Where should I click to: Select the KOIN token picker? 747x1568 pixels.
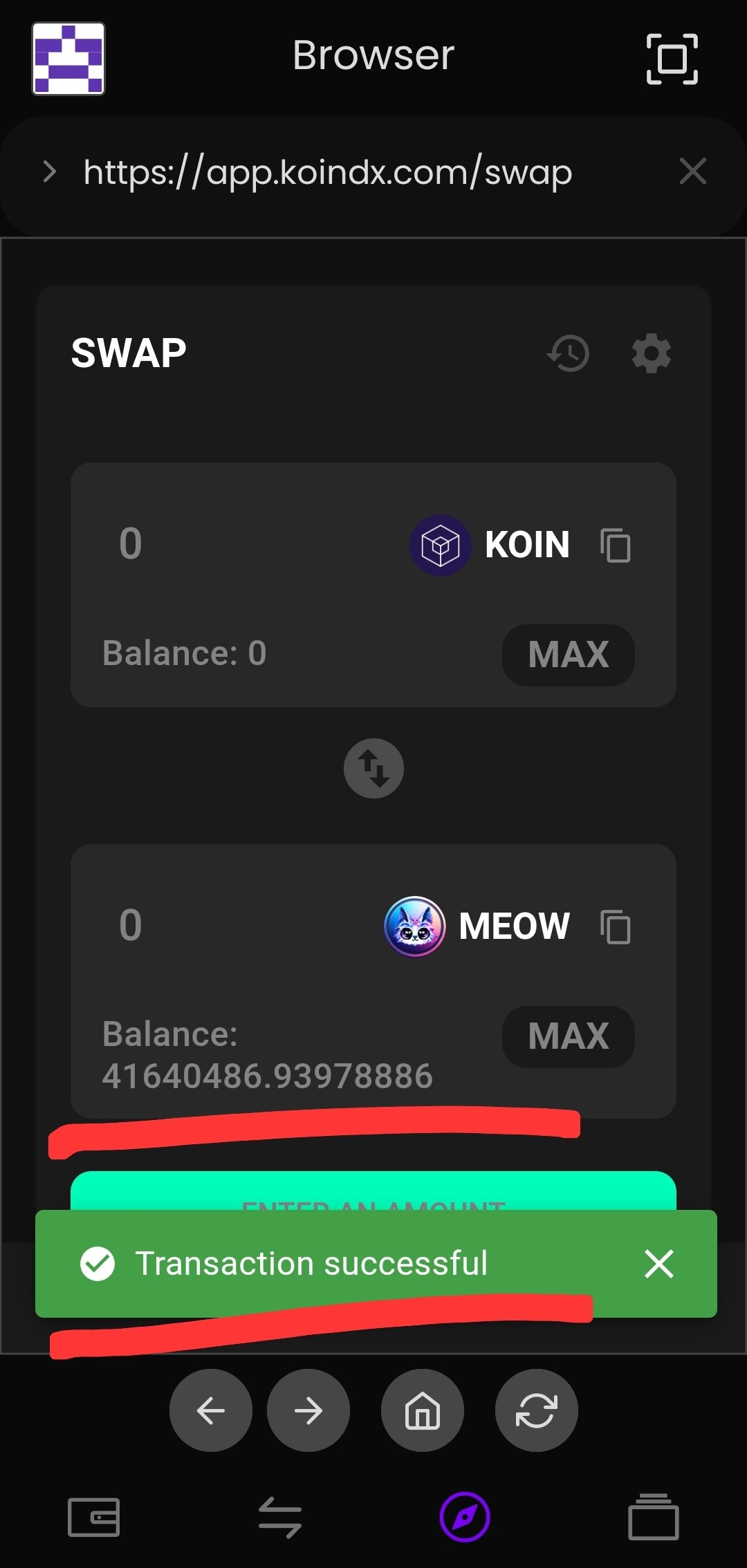coord(490,545)
